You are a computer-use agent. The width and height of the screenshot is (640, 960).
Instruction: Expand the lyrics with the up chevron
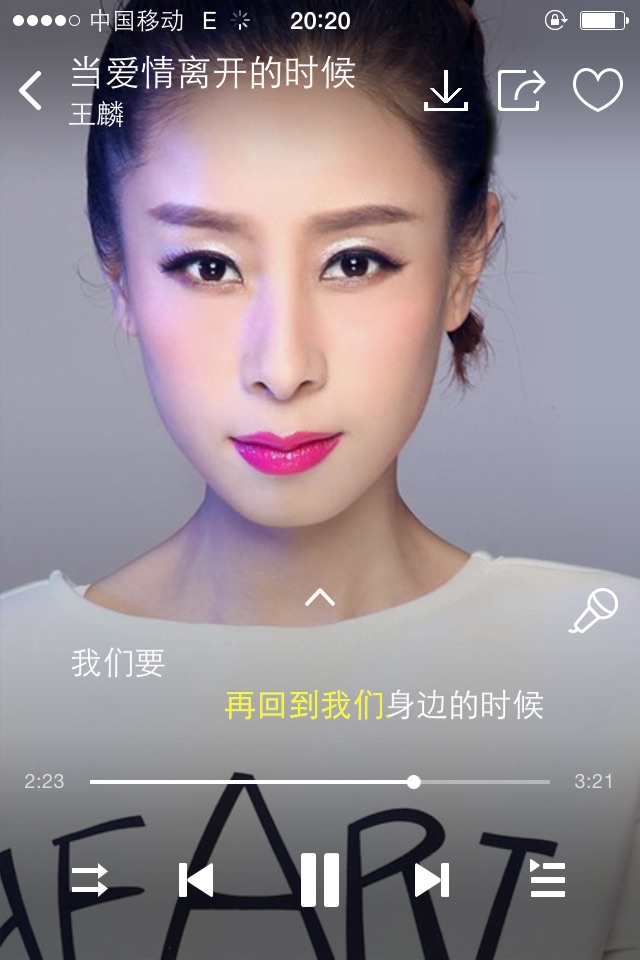[x=319, y=598]
